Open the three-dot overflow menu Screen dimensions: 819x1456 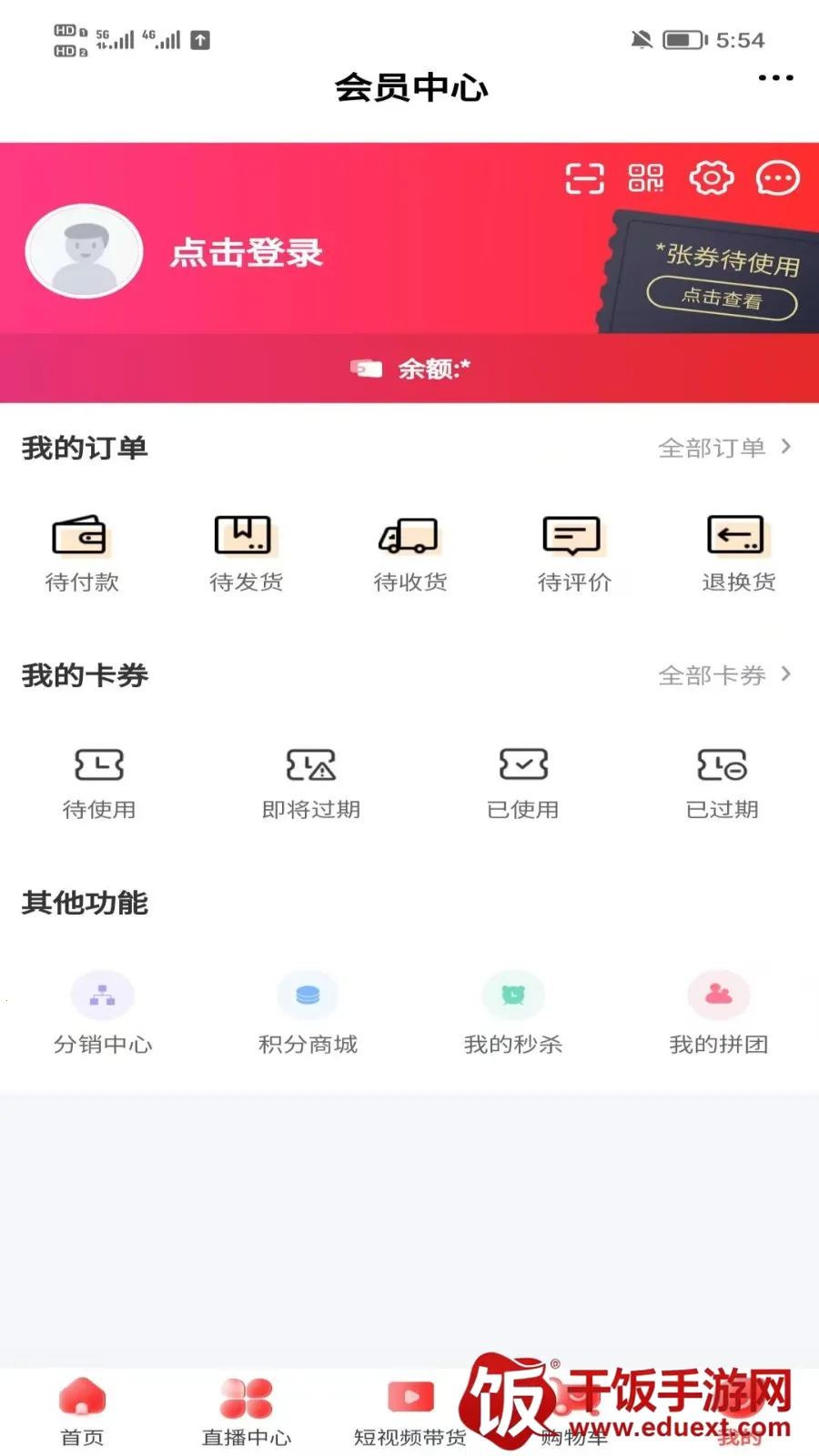click(775, 78)
